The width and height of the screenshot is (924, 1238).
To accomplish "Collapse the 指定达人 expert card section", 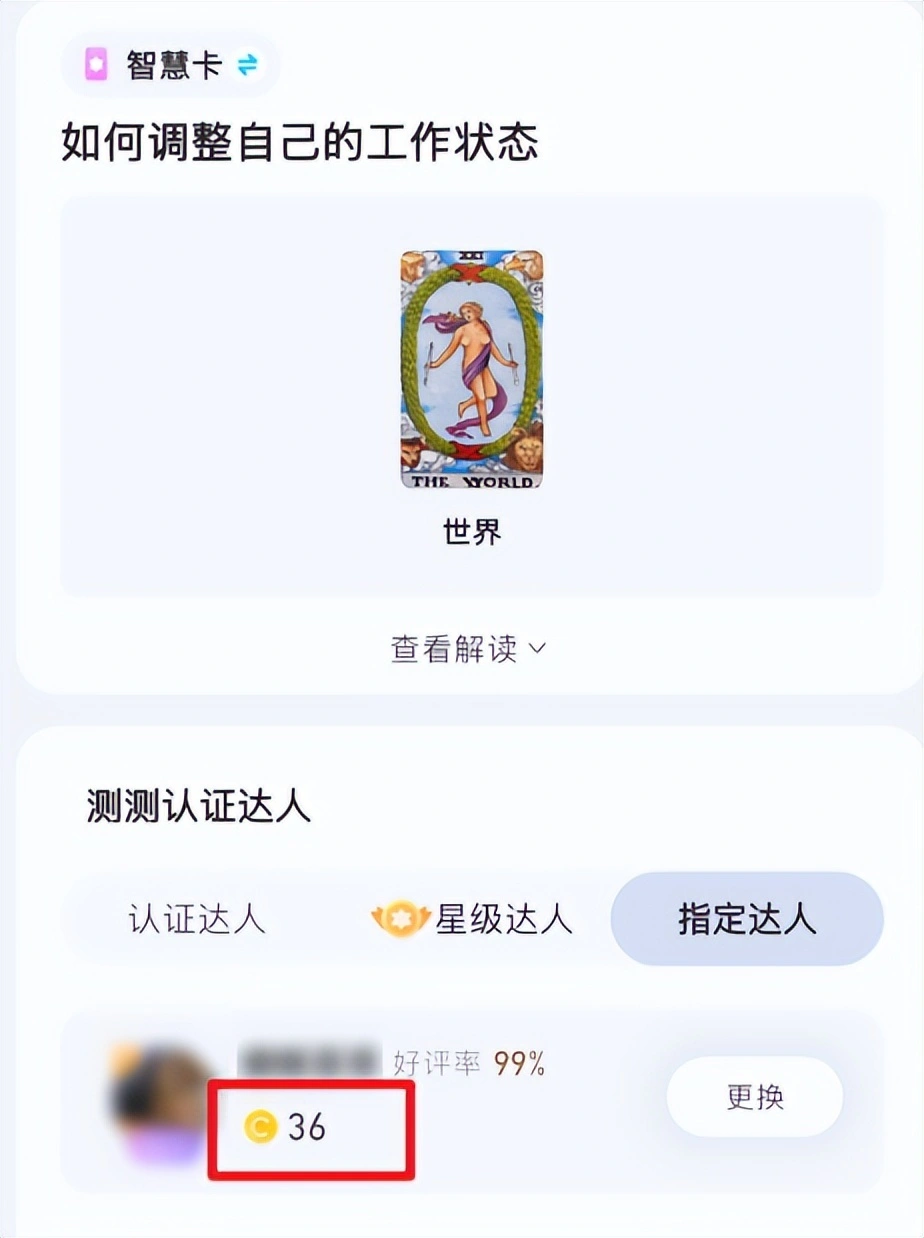I will point(748,918).
